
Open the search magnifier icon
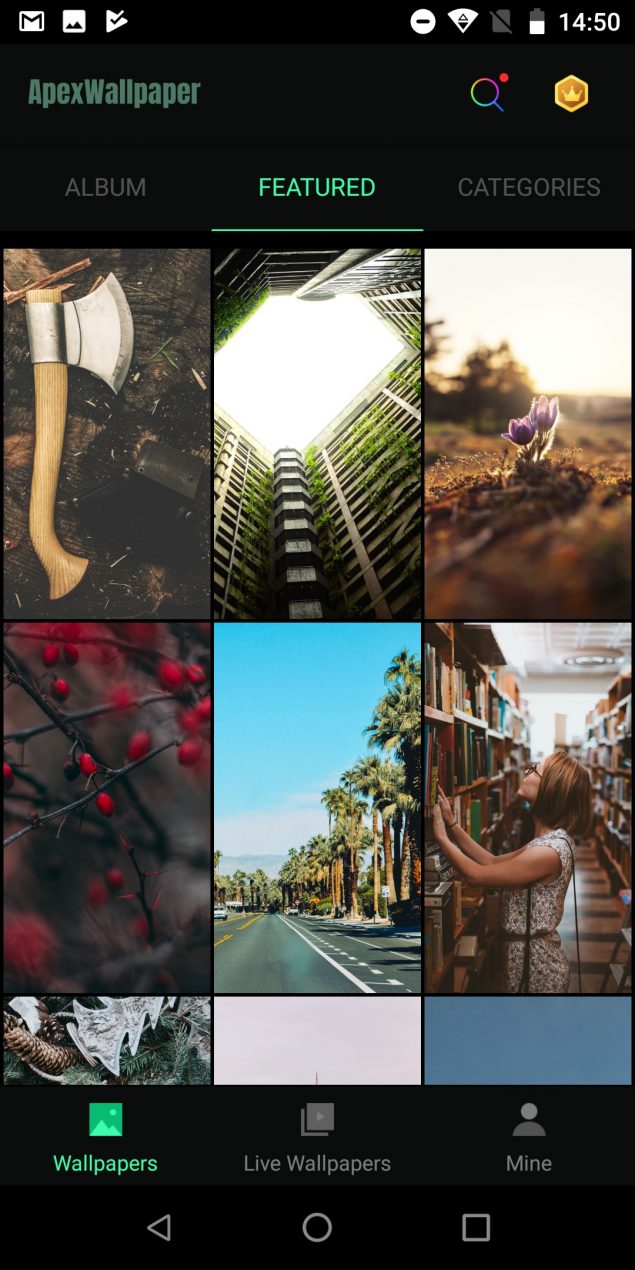[x=486, y=94]
